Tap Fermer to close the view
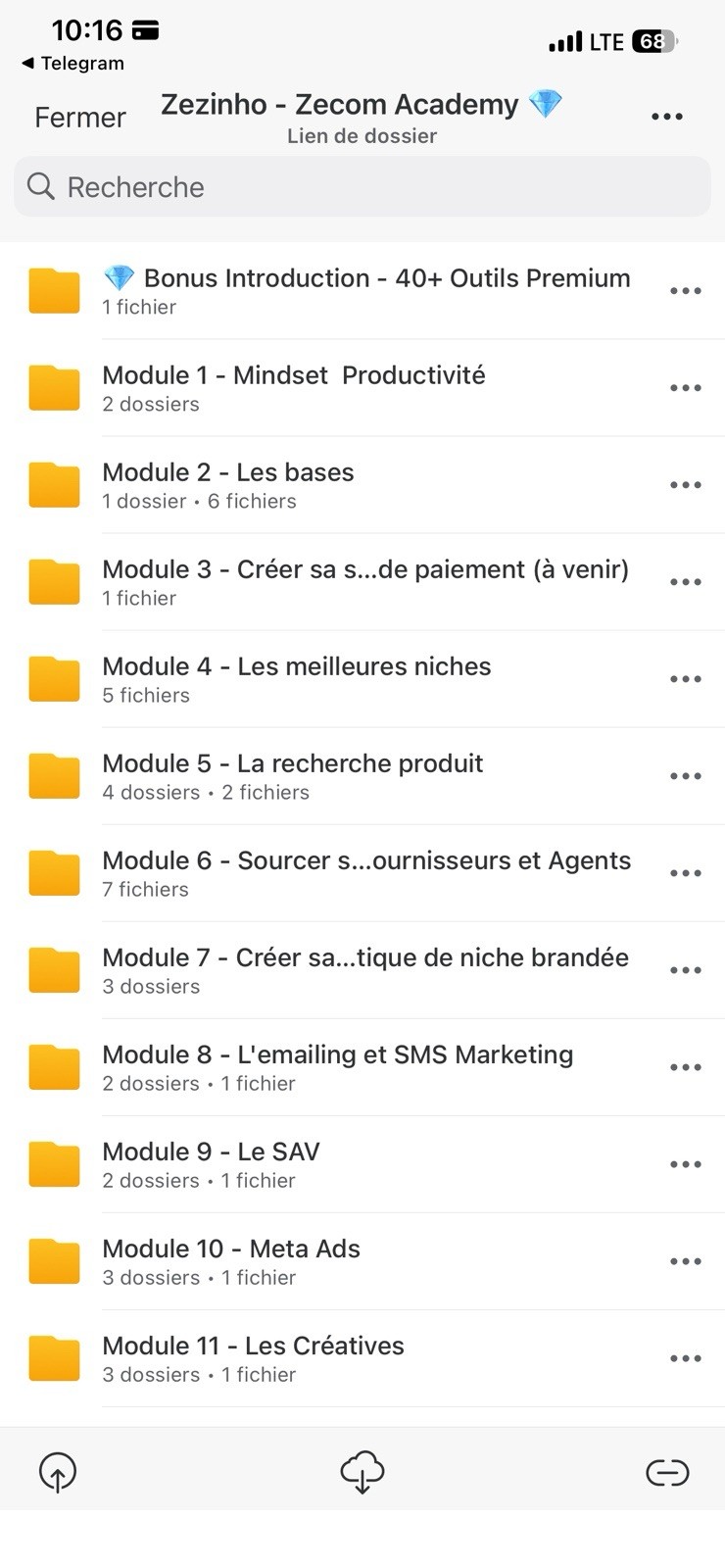Image resolution: width=725 pixels, height=1568 pixels. pos(79,117)
